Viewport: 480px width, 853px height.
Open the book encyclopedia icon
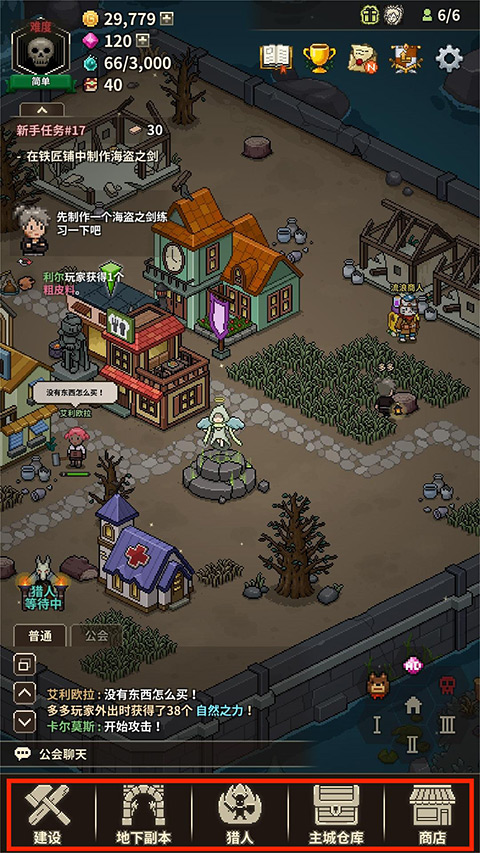(x=276, y=58)
